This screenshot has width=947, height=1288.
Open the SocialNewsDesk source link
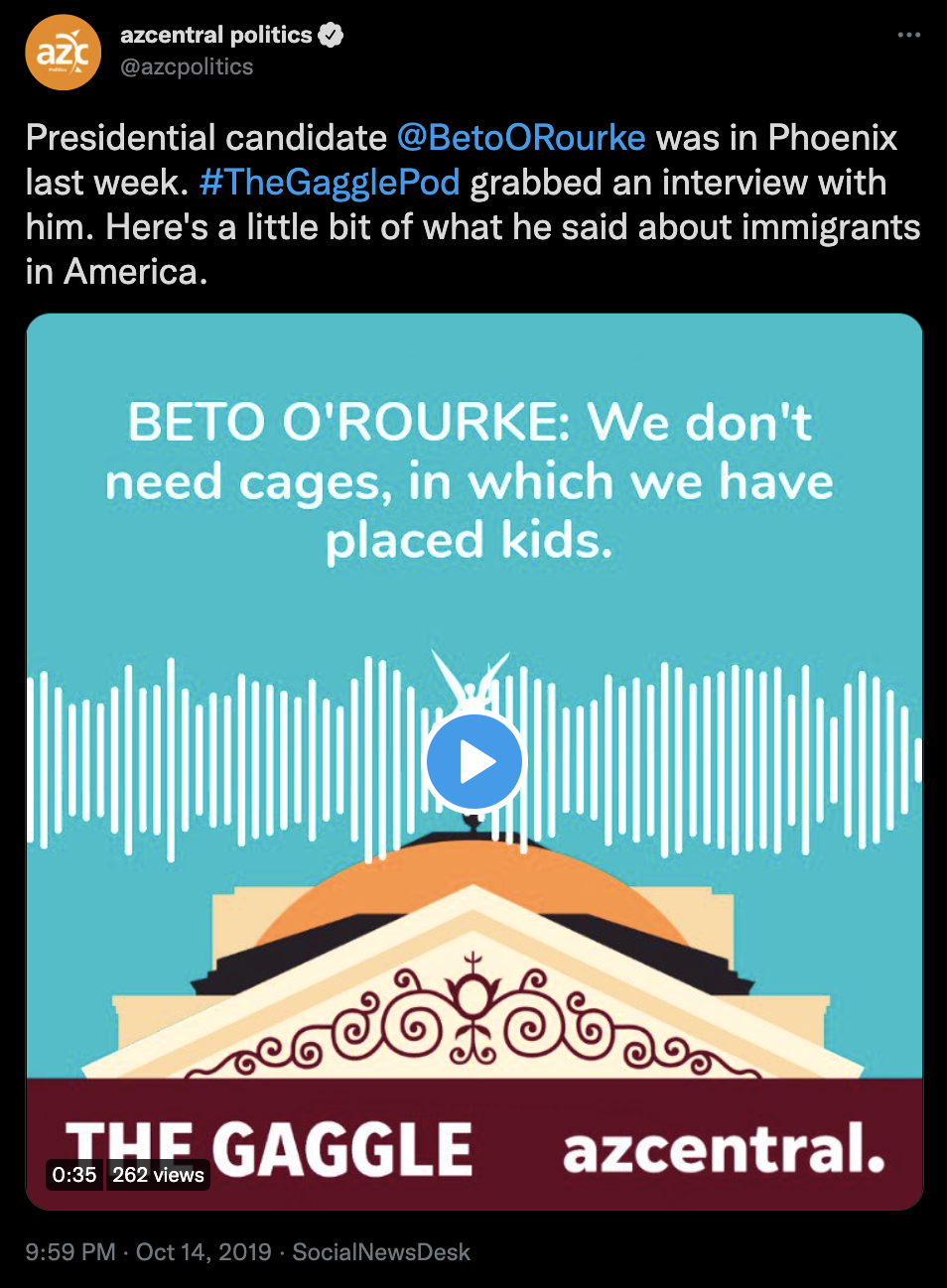click(x=381, y=1252)
